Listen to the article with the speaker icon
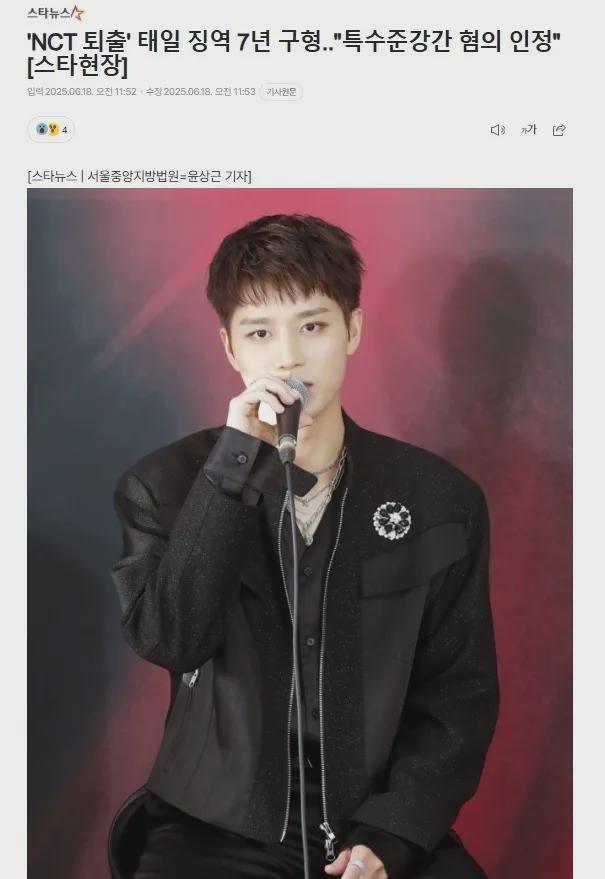This screenshot has height=879, width=605. (x=497, y=130)
